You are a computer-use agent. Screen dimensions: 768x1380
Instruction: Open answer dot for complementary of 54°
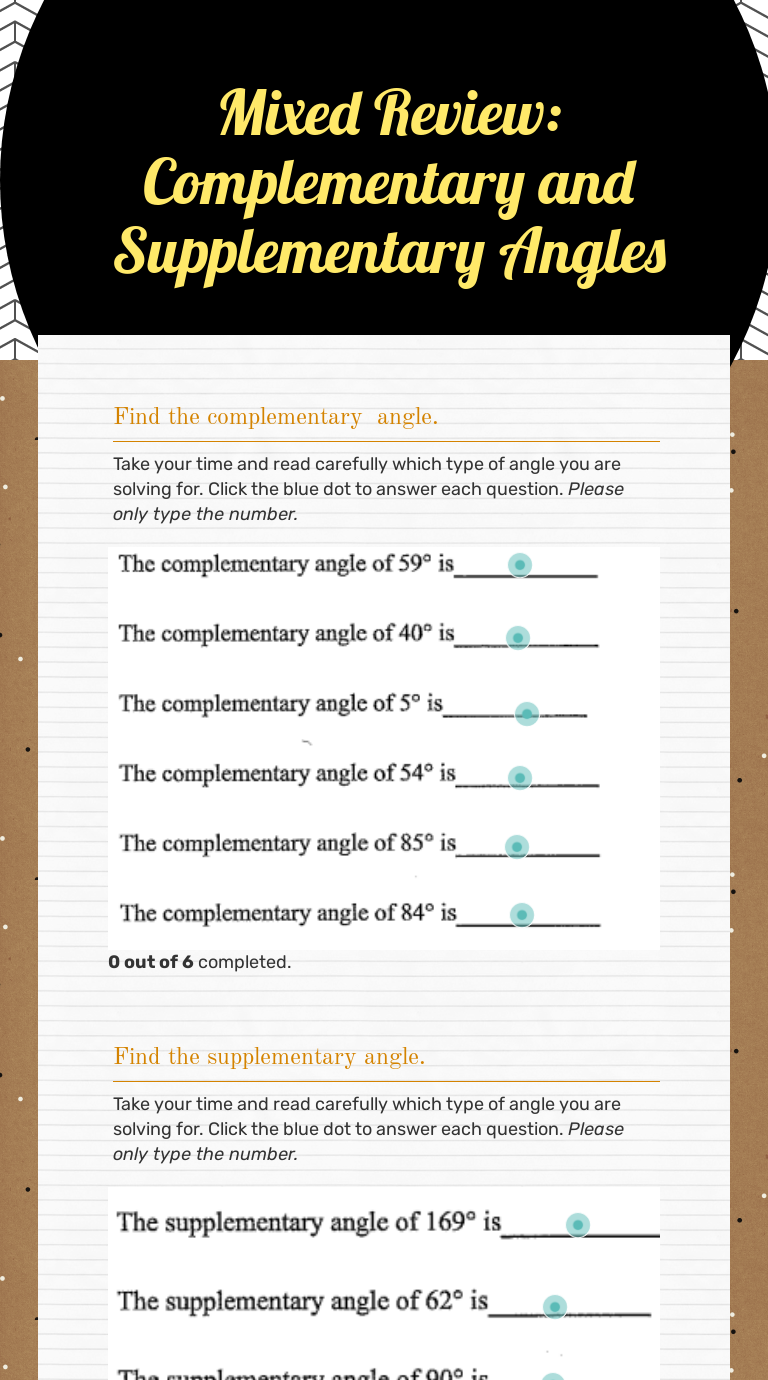(x=519, y=777)
